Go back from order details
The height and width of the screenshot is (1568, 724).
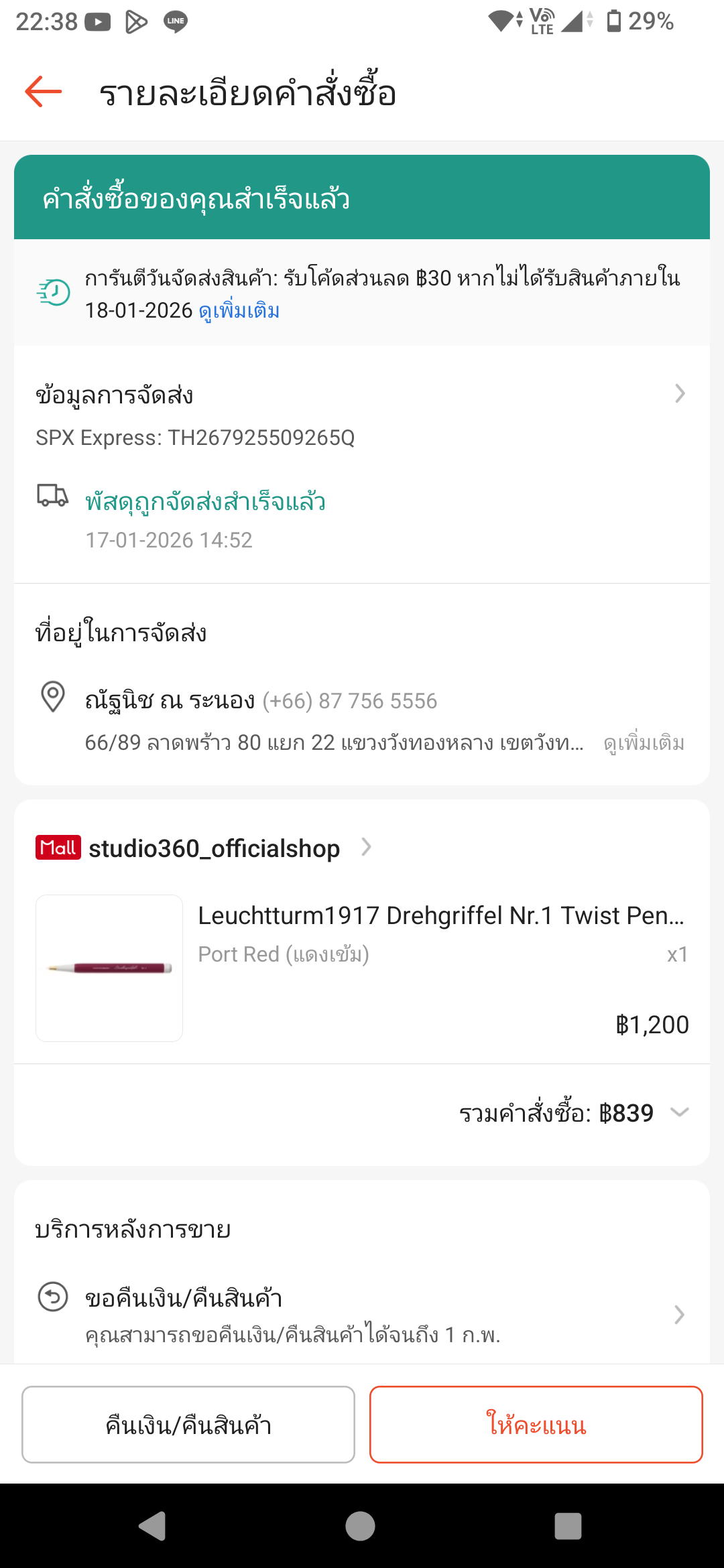click(x=44, y=92)
